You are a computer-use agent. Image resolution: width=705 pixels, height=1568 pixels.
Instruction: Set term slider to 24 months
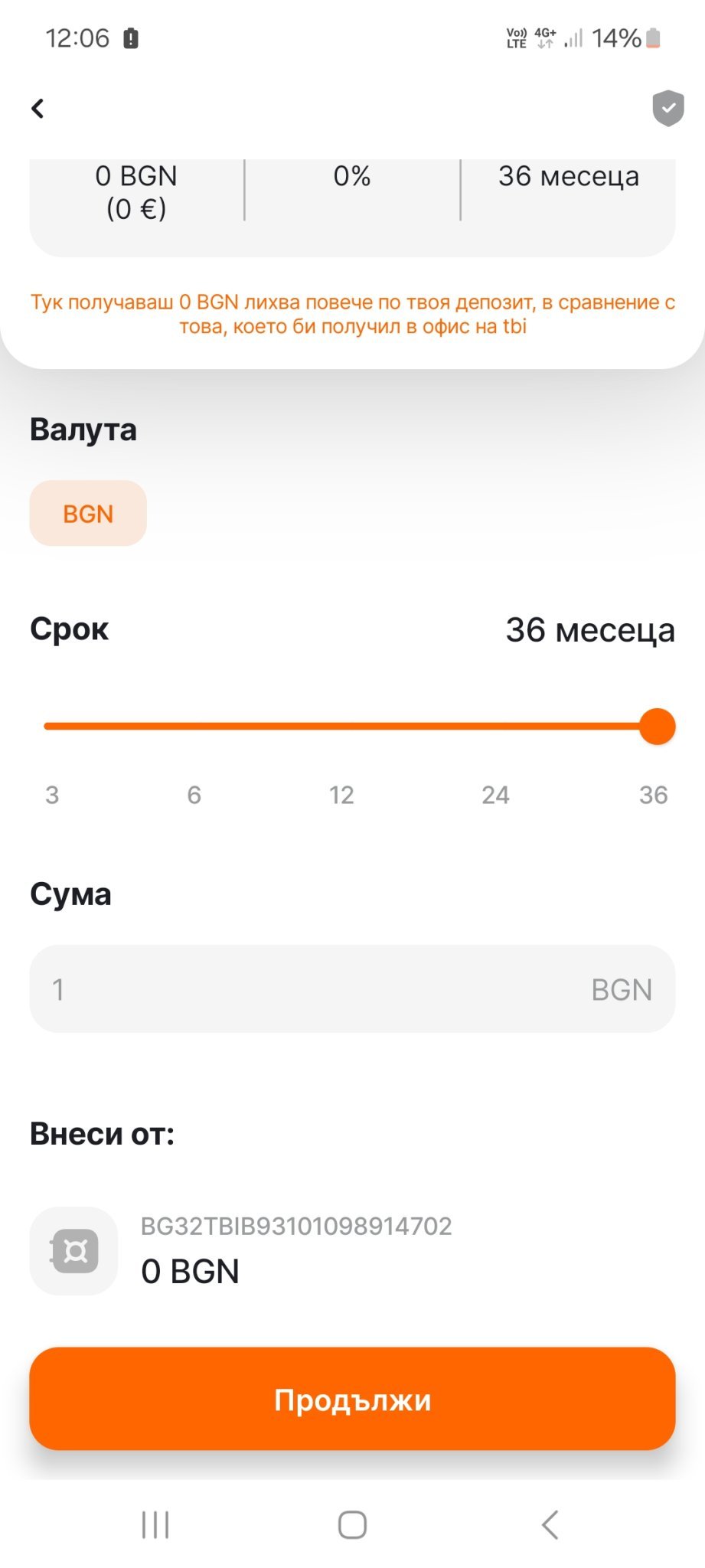pyautogui.click(x=495, y=726)
